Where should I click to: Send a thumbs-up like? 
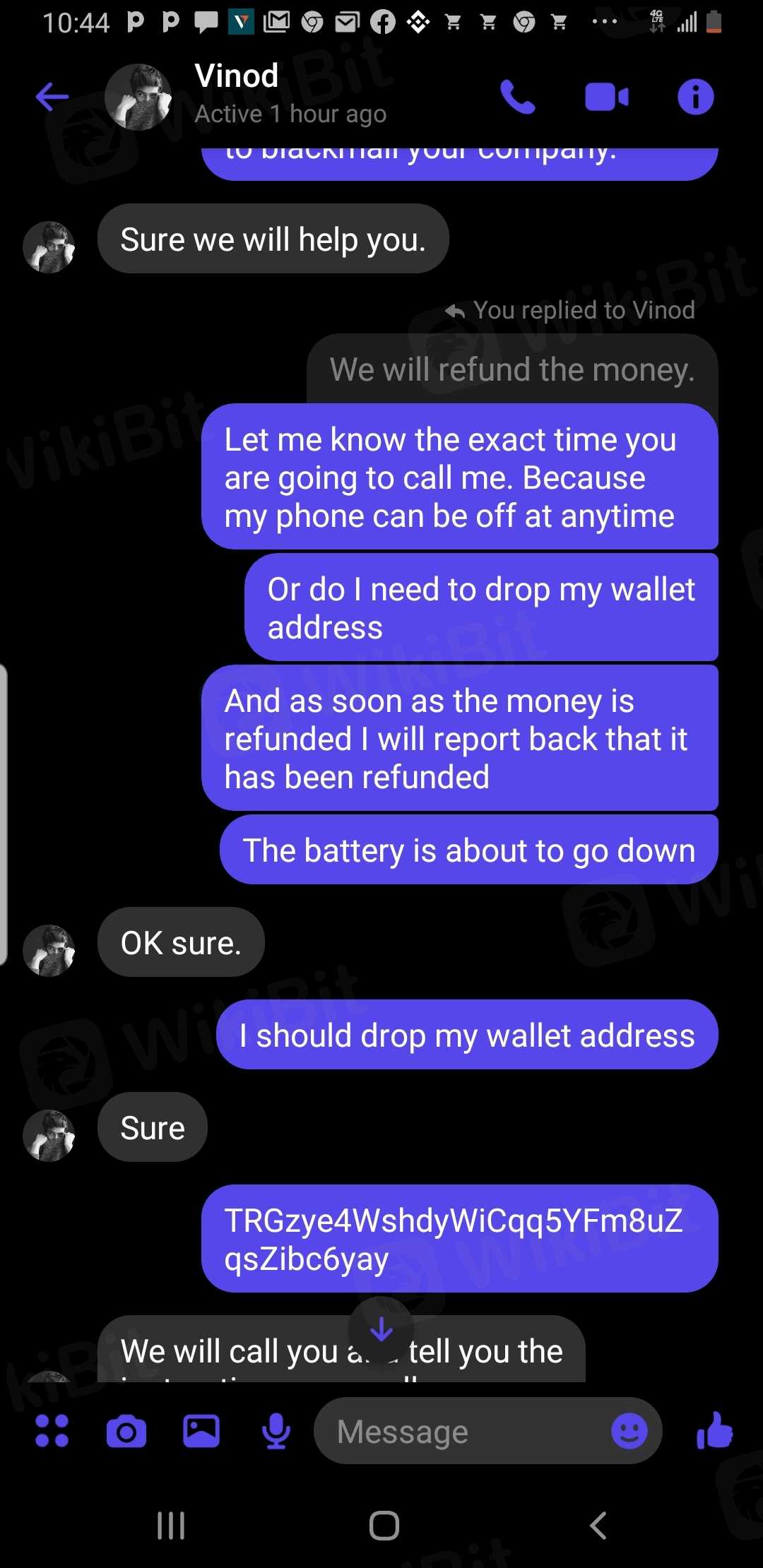(x=715, y=1430)
